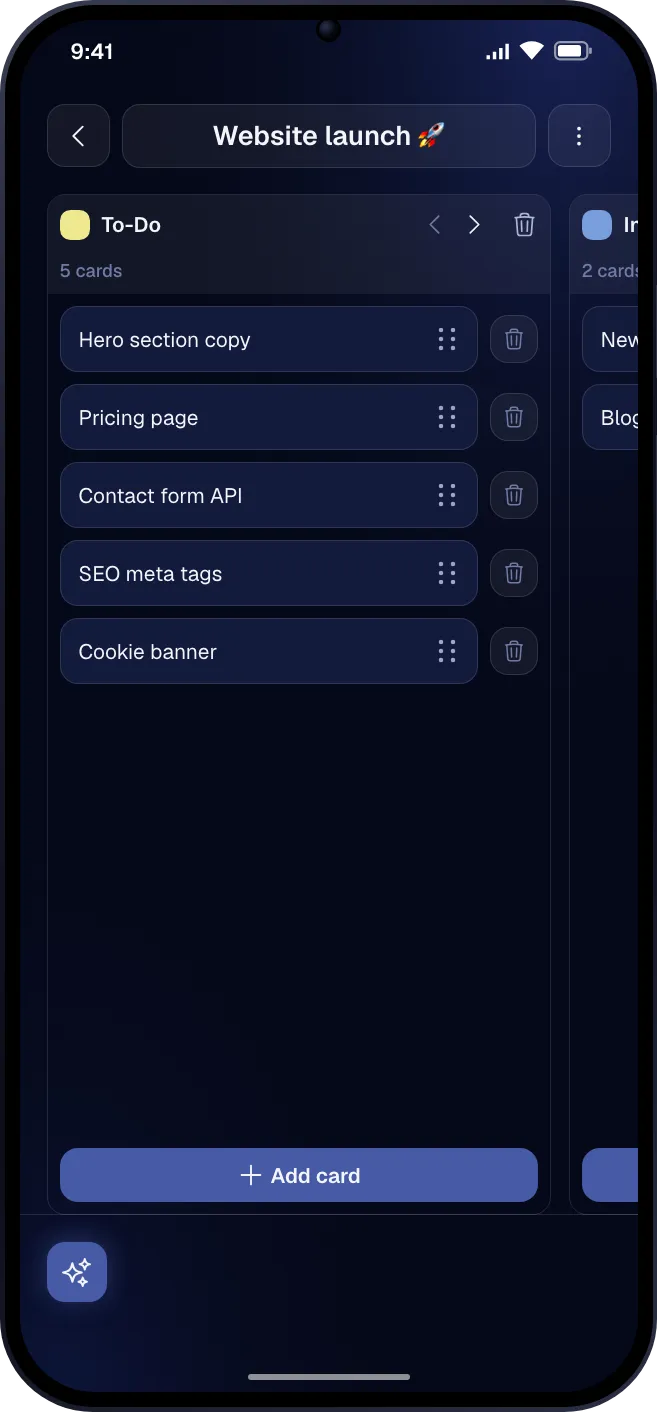Open the Pricing page card

[x=269, y=417]
